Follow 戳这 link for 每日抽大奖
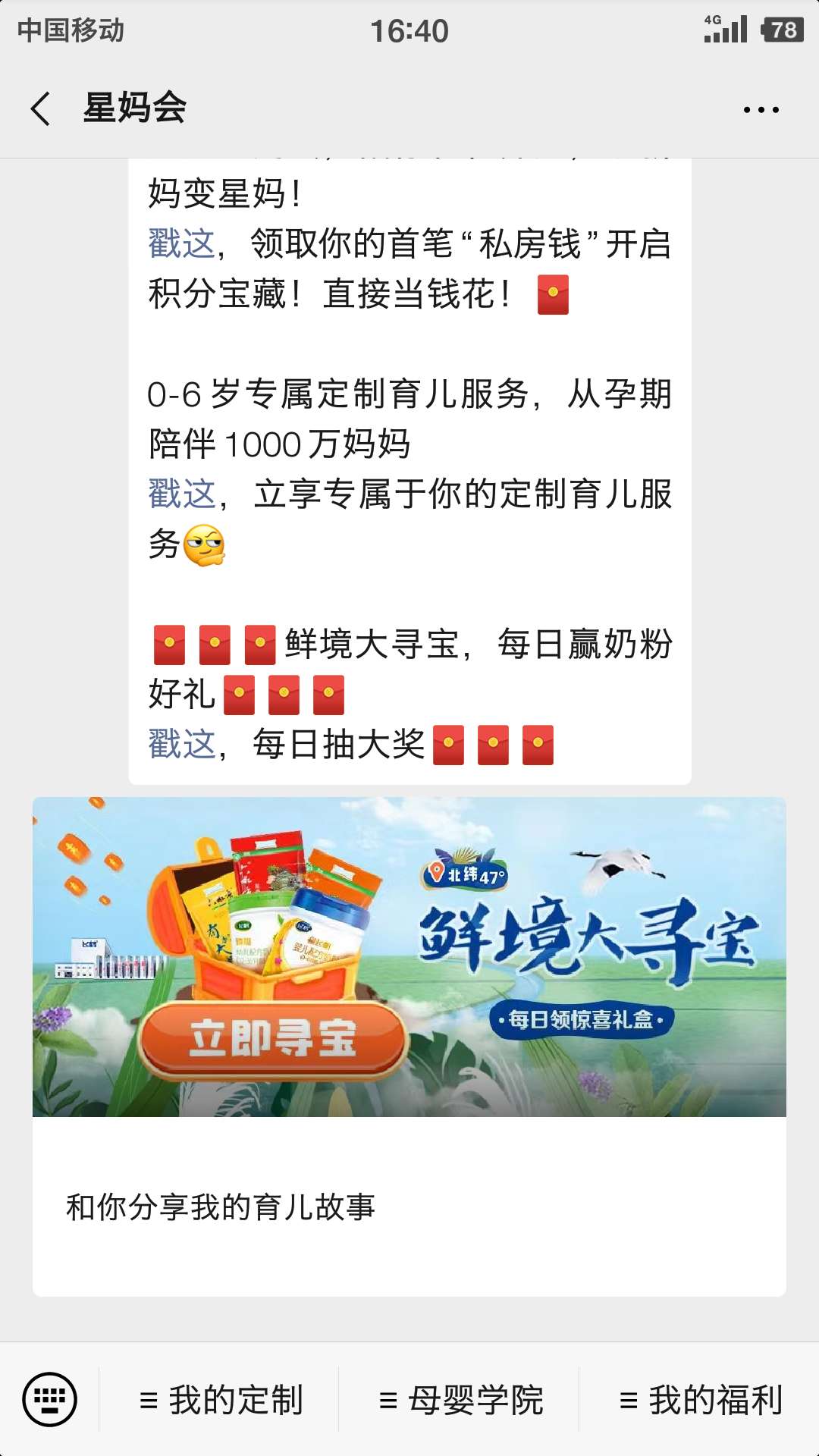Screen dimensions: 819x1456 click(x=181, y=744)
